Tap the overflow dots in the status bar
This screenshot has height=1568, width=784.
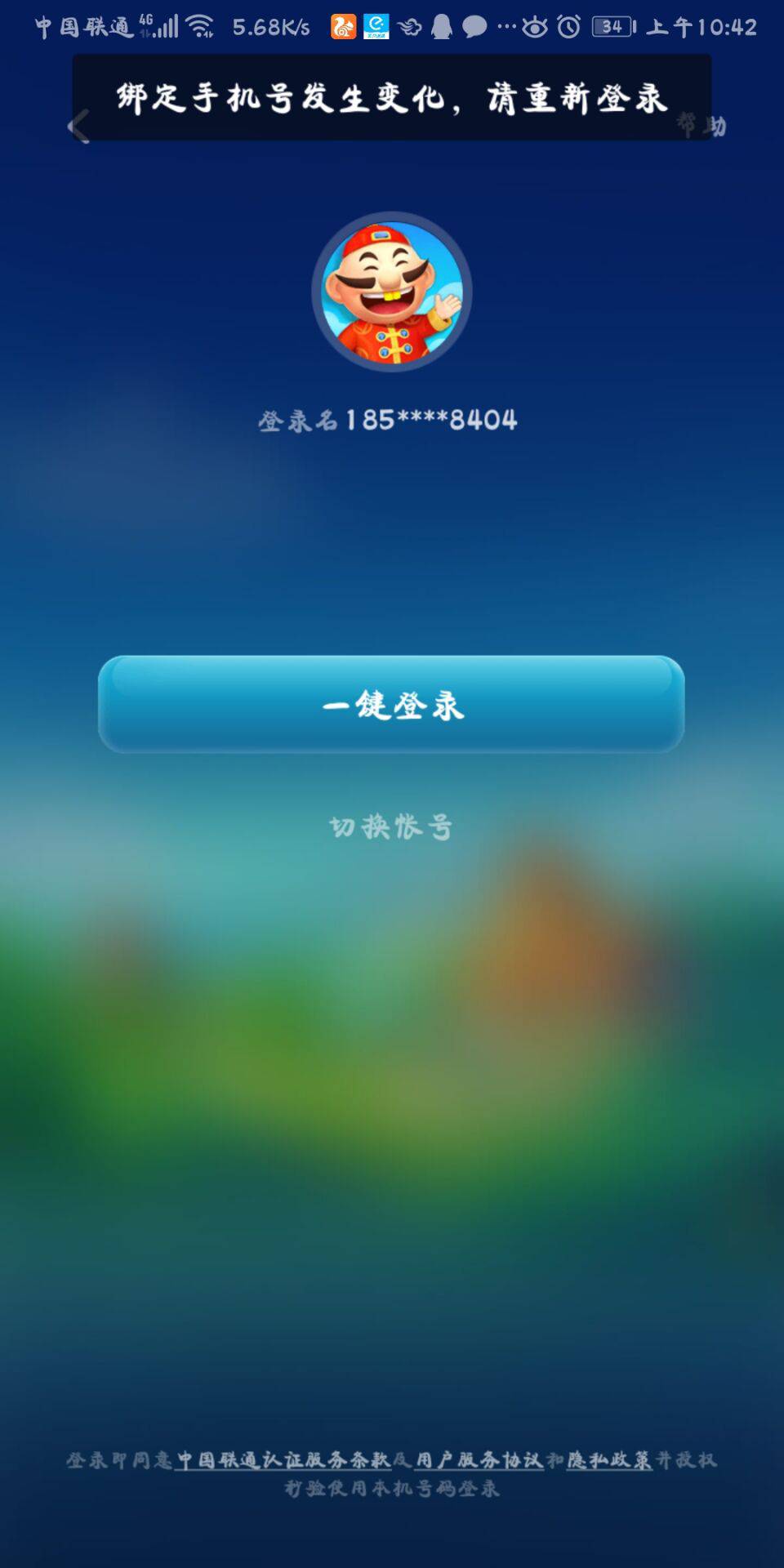coord(505,26)
